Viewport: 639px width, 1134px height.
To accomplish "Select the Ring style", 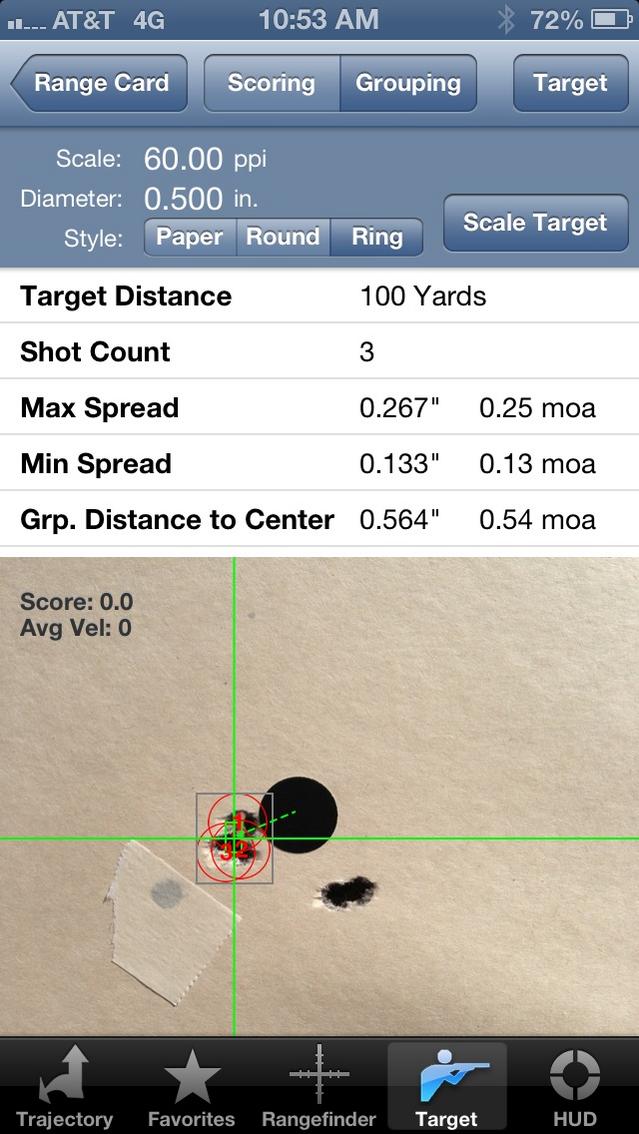I will pos(377,237).
